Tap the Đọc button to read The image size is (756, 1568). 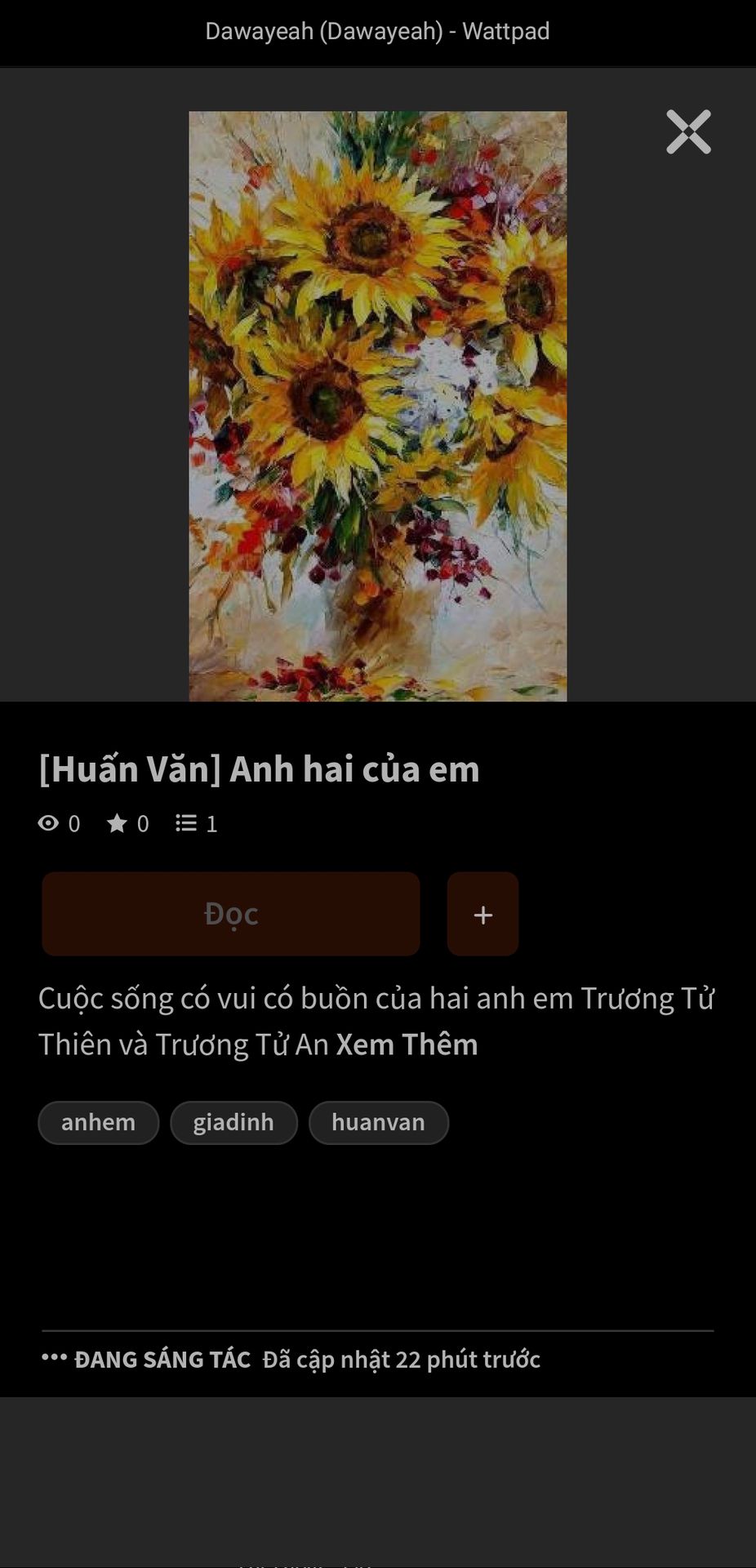(x=231, y=914)
